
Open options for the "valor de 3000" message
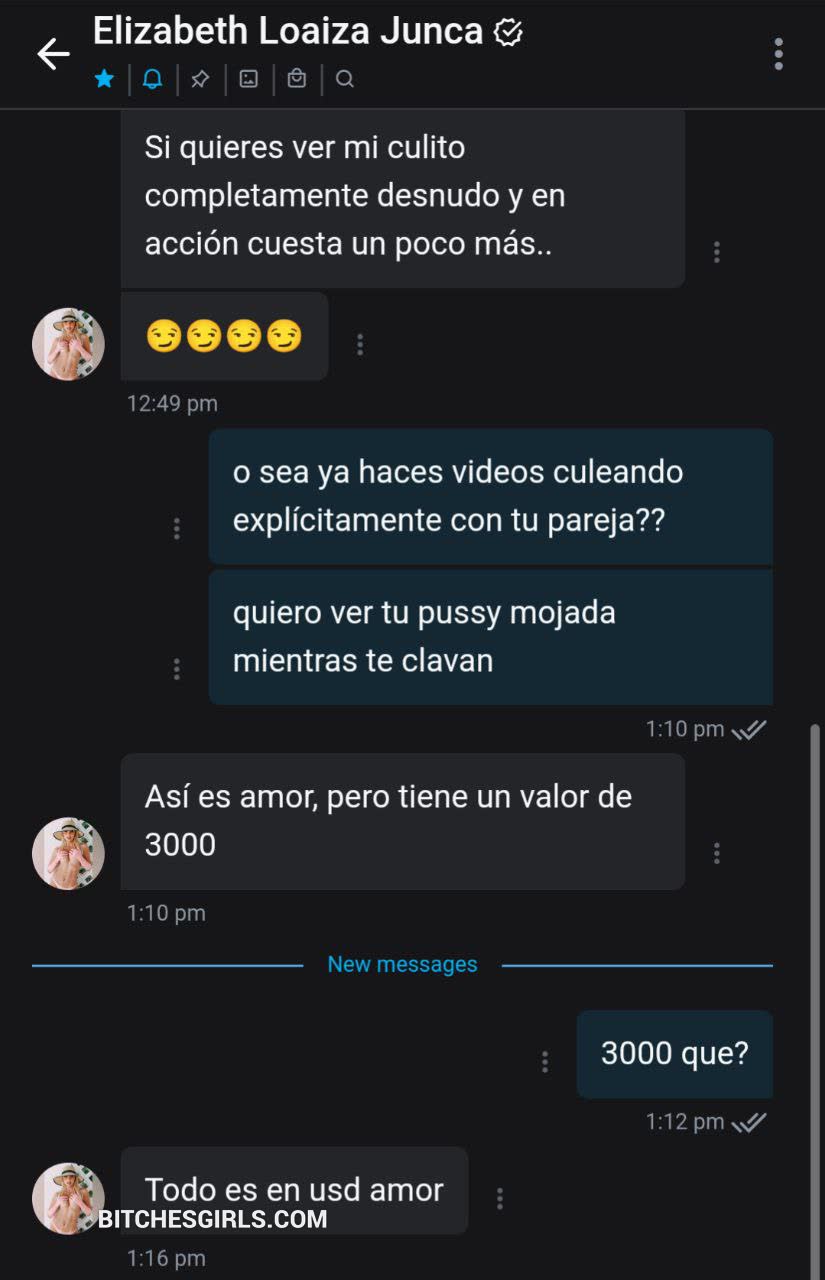coord(717,853)
